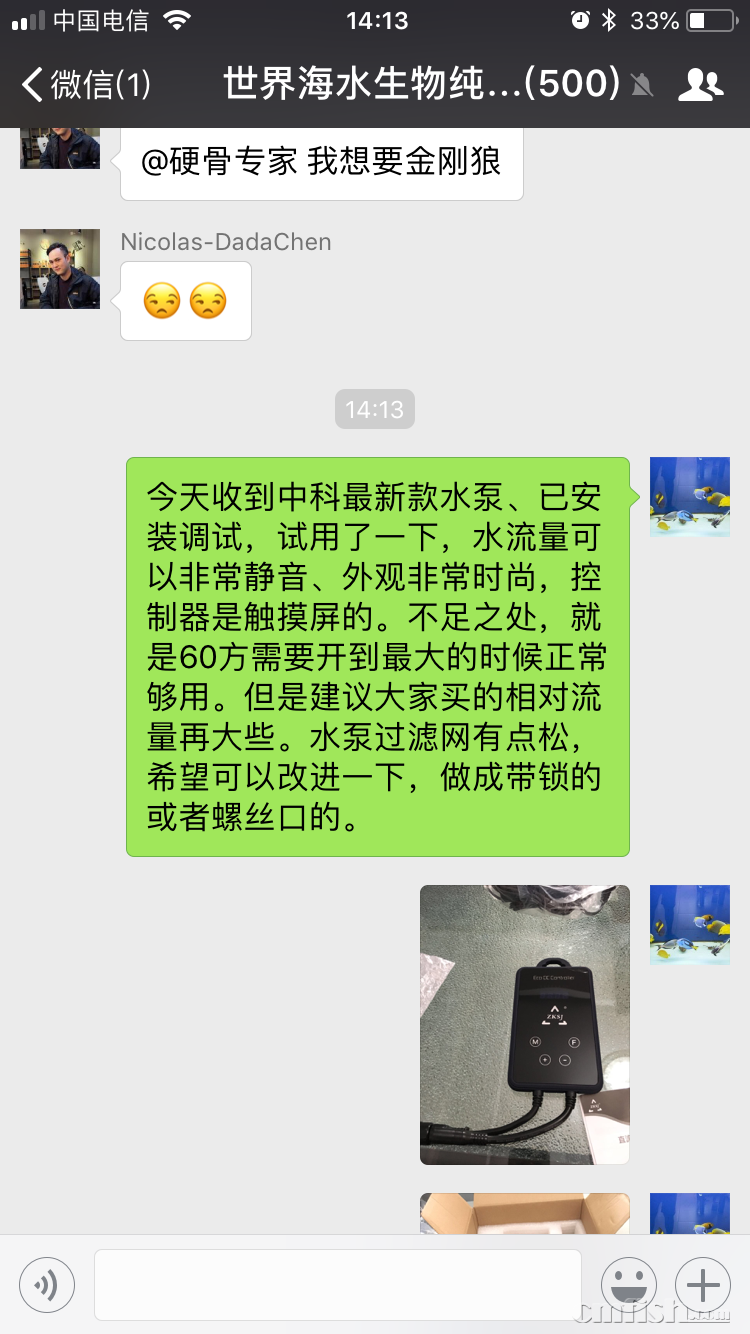Open the emoji sticker panel
The width and height of the screenshot is (750, 1334).
coord(629,1285)
